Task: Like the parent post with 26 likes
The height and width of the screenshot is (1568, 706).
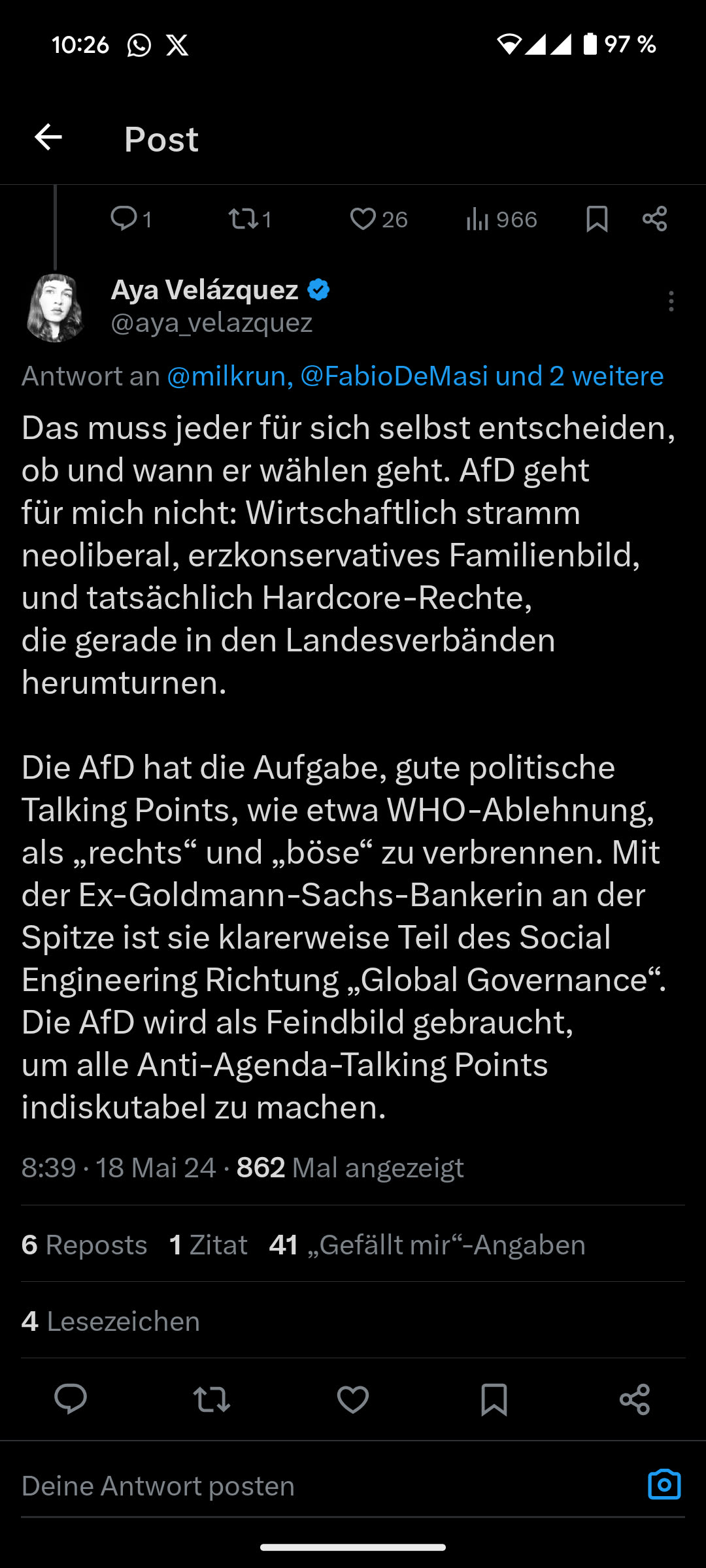Action: (x=363, y=219)
